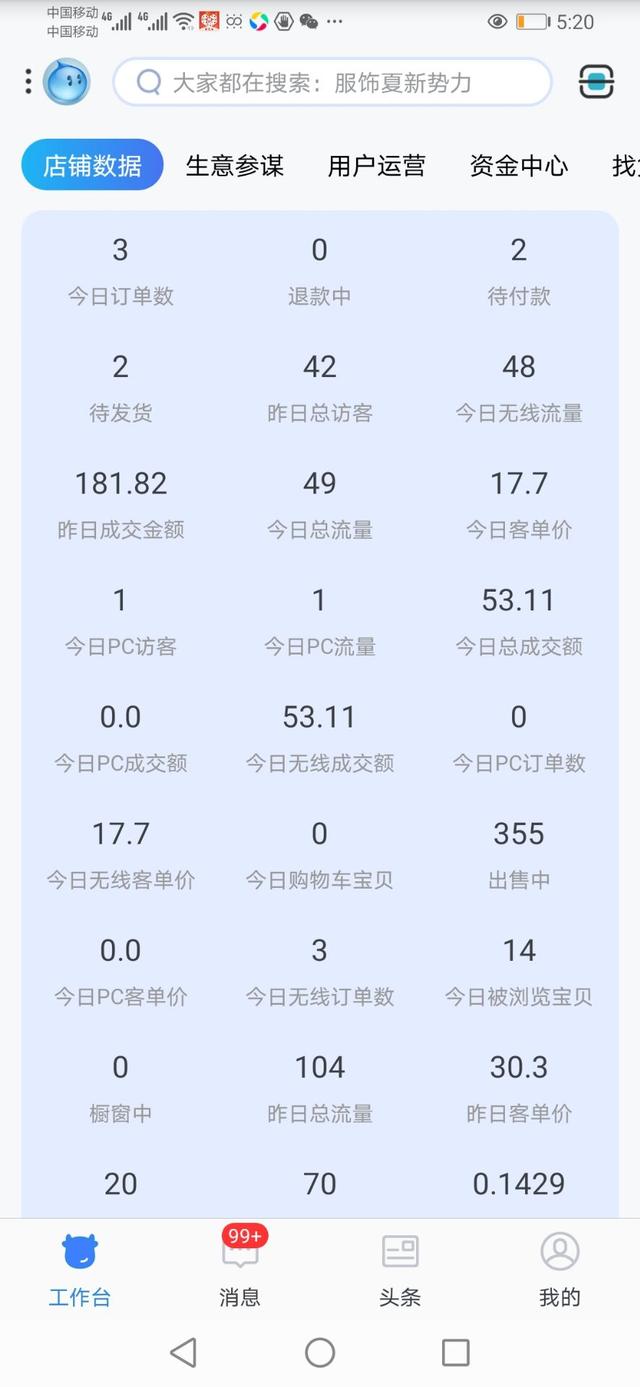Viewport: 640px width, 1387px height.
Task: Tap the system back button
Action: [x=183, y=1353]
